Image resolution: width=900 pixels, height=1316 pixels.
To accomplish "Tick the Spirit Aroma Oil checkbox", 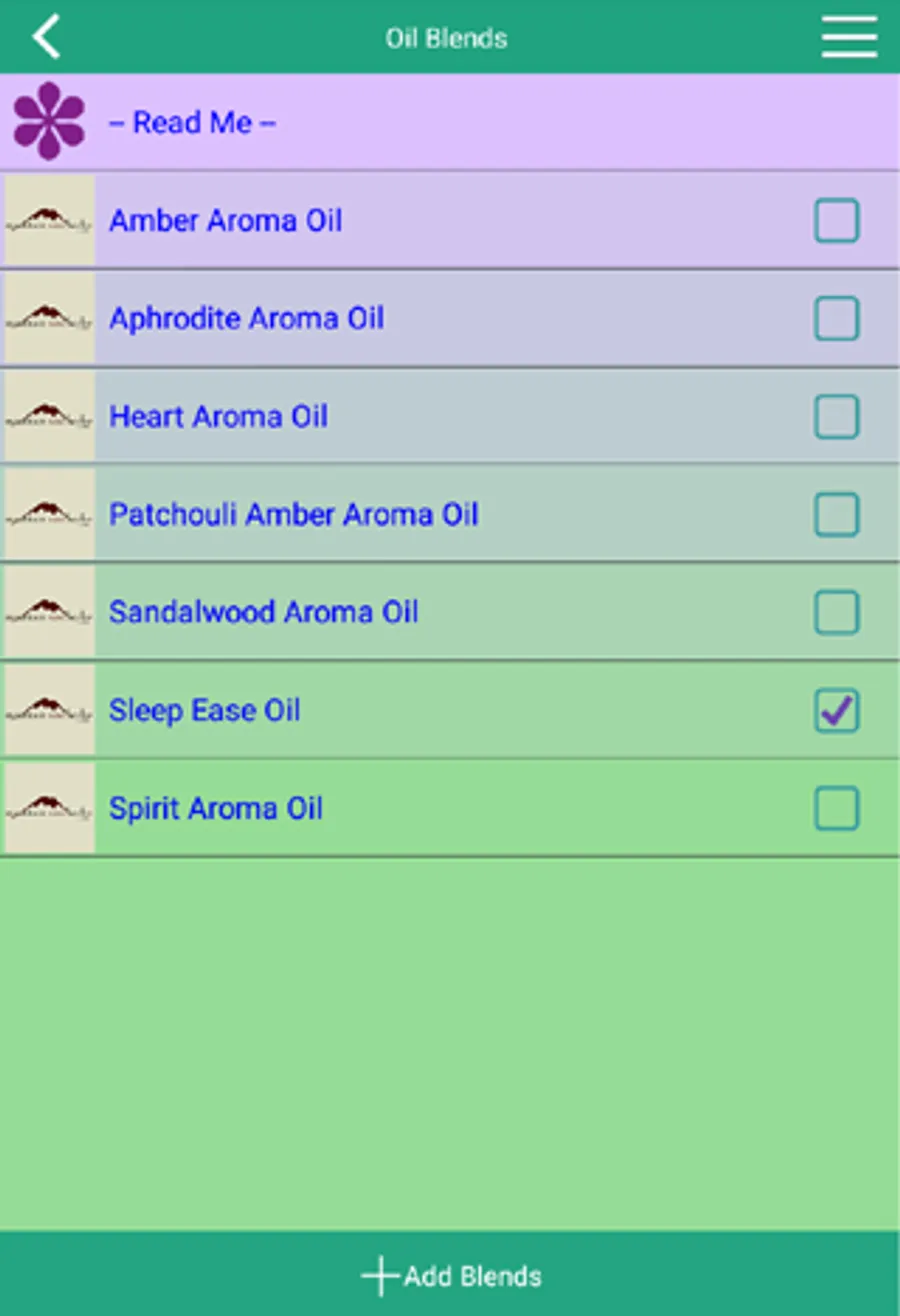I will (836, 808).
